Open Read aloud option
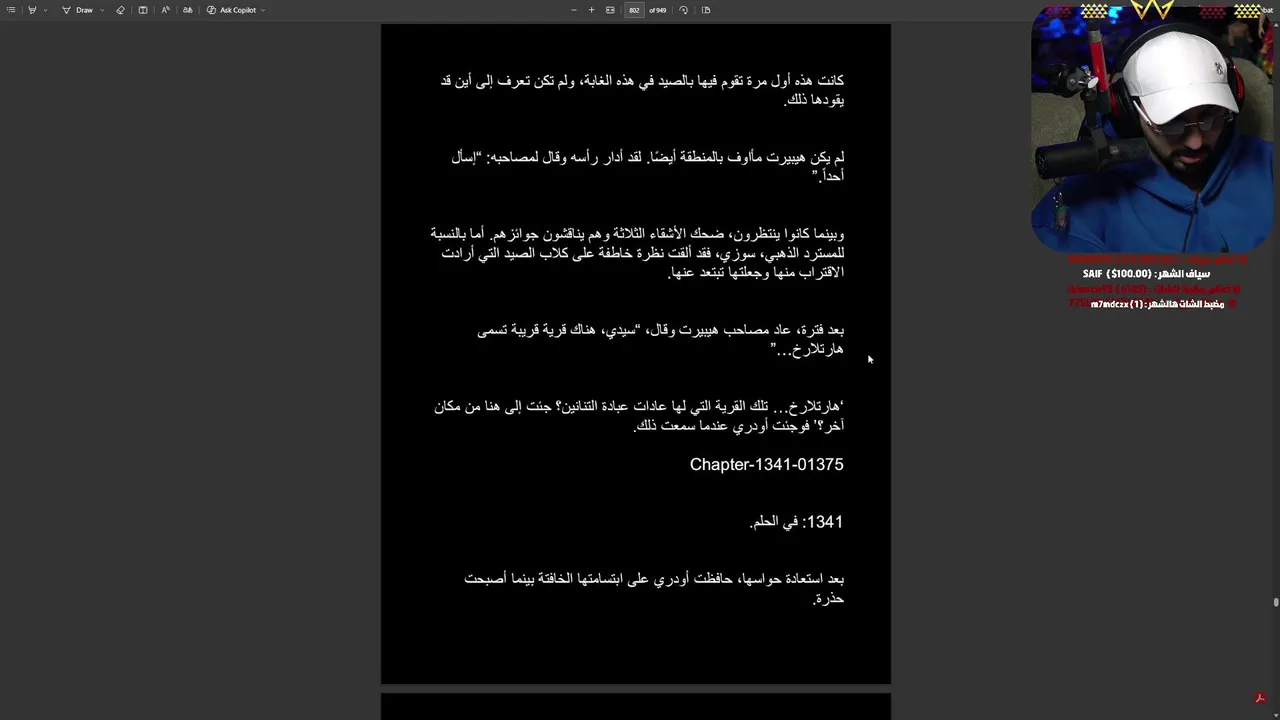Screen dimensions: 1280x720 click(165, 10)
